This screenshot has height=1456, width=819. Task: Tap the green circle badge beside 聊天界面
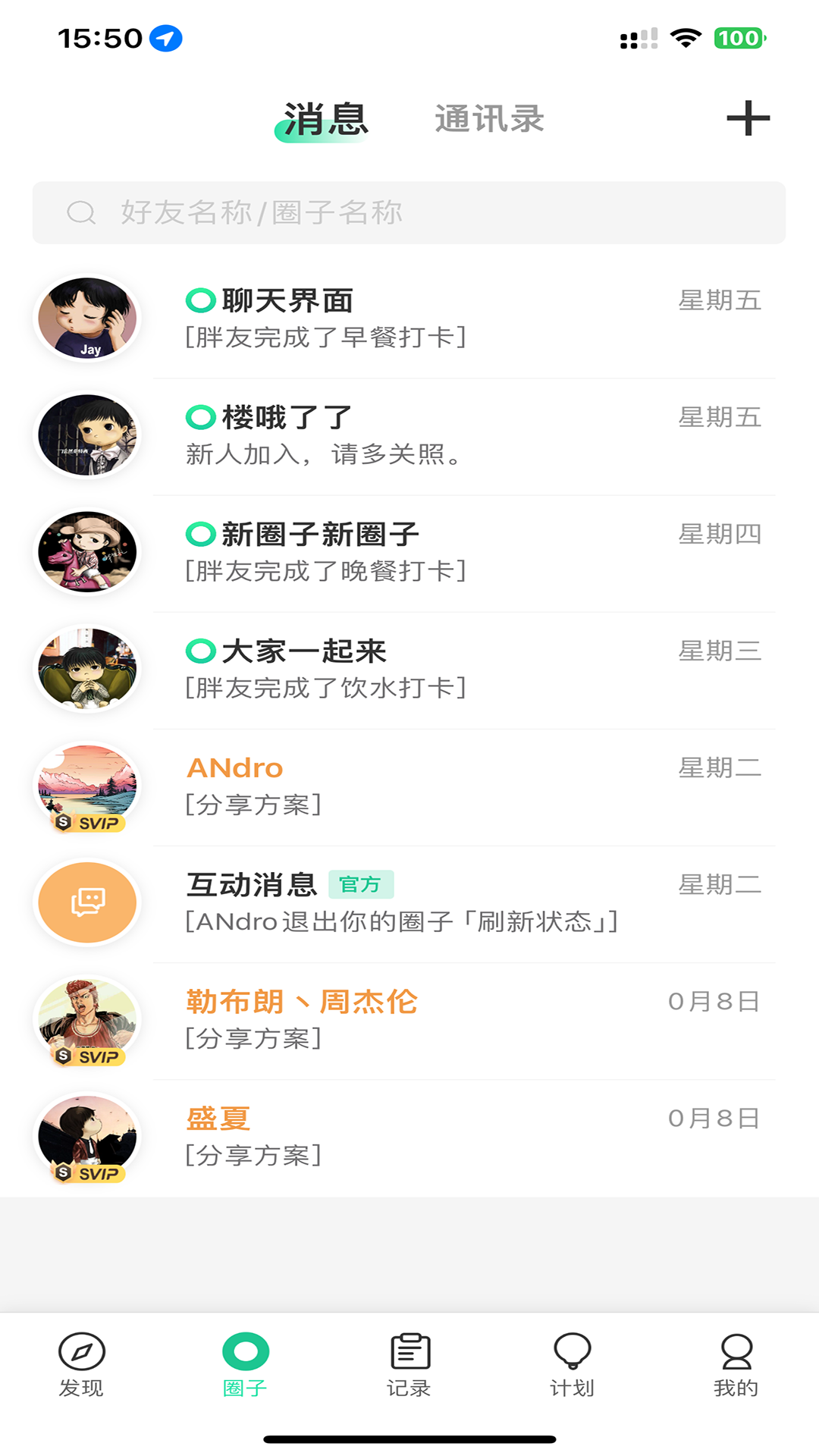199,300
